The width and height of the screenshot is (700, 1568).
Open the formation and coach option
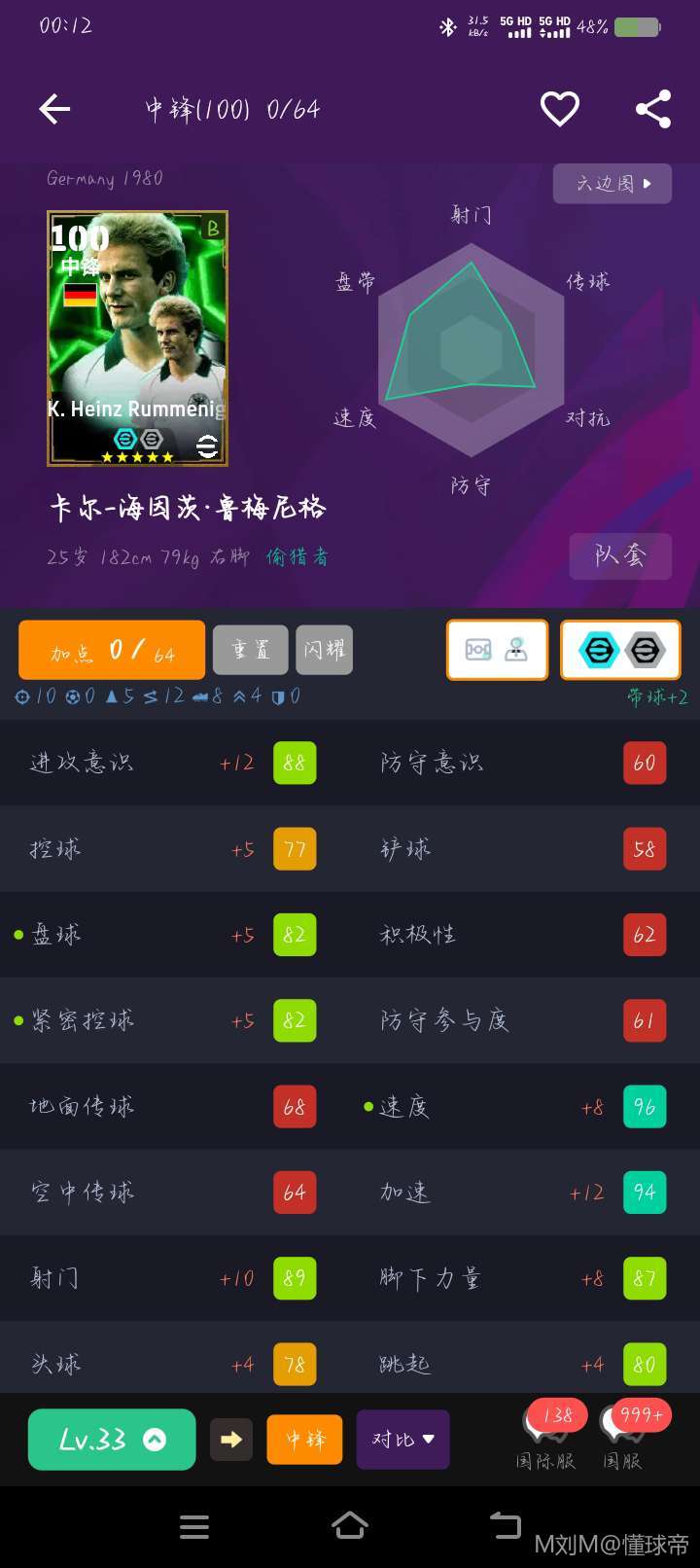pyautogui.click(x=497, y=650)
